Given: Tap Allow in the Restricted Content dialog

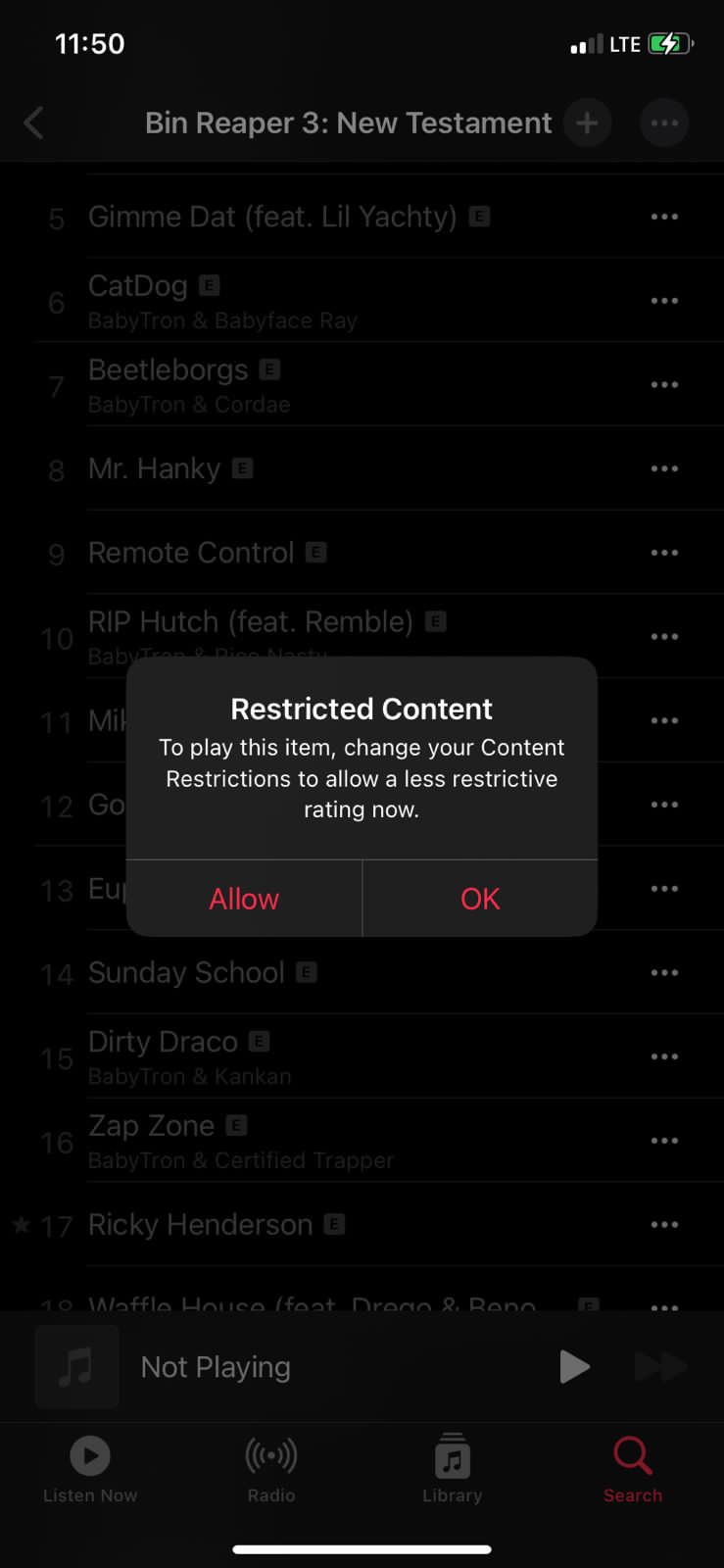Looking at the screenshot, I should (244, 899).
